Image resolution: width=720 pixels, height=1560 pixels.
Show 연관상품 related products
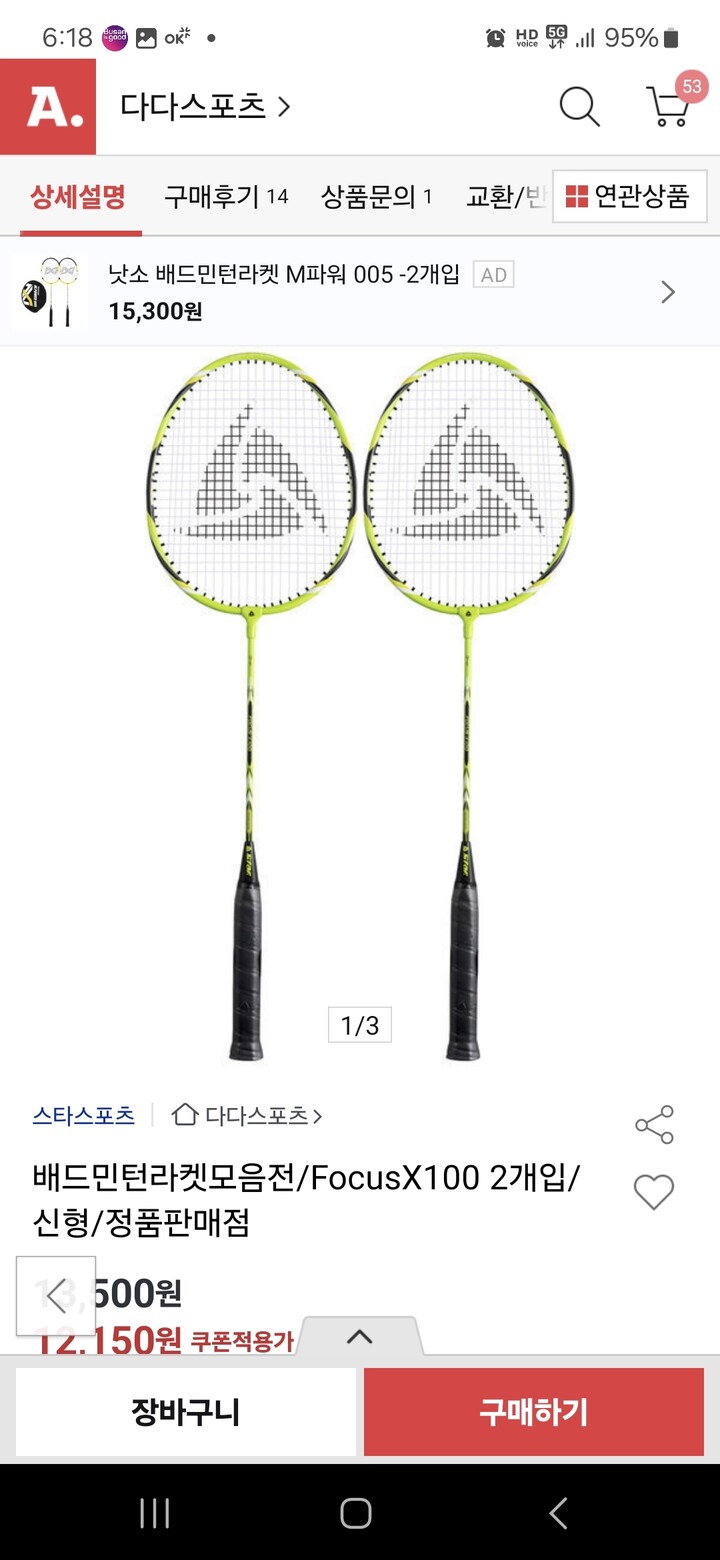(x=629, y=196)
